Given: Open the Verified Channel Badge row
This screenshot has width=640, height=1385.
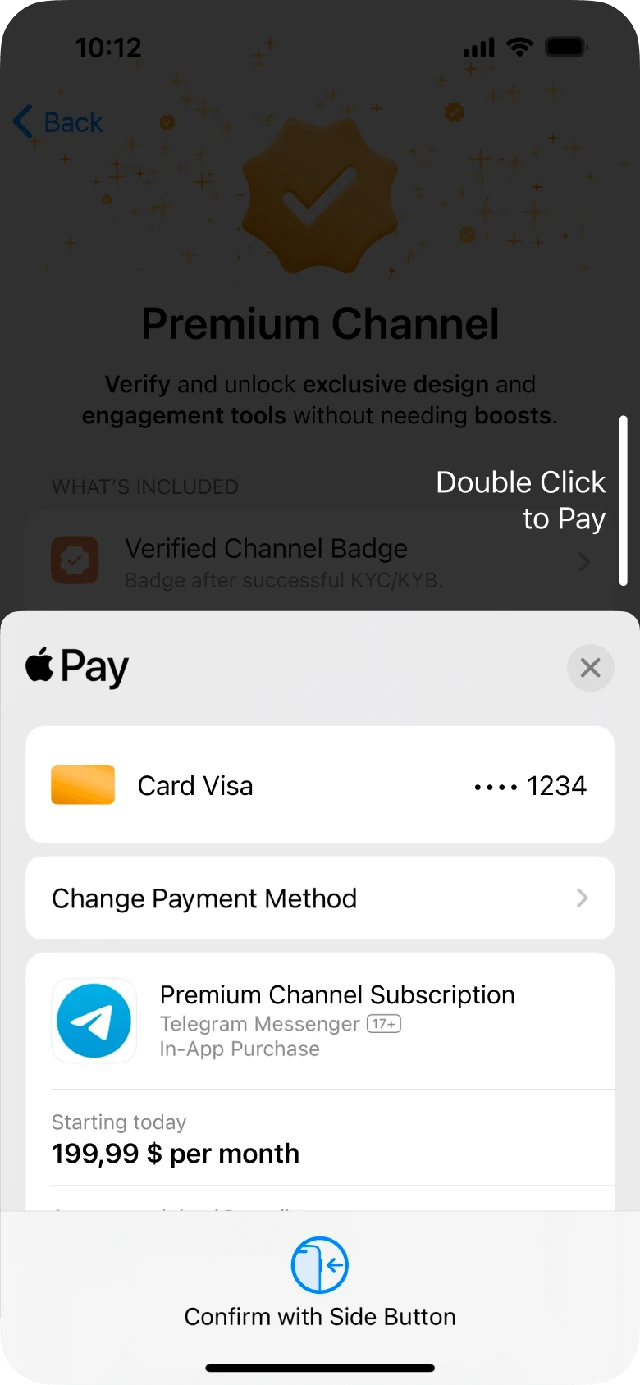Looking at the screenshot, I should (320, 562).
